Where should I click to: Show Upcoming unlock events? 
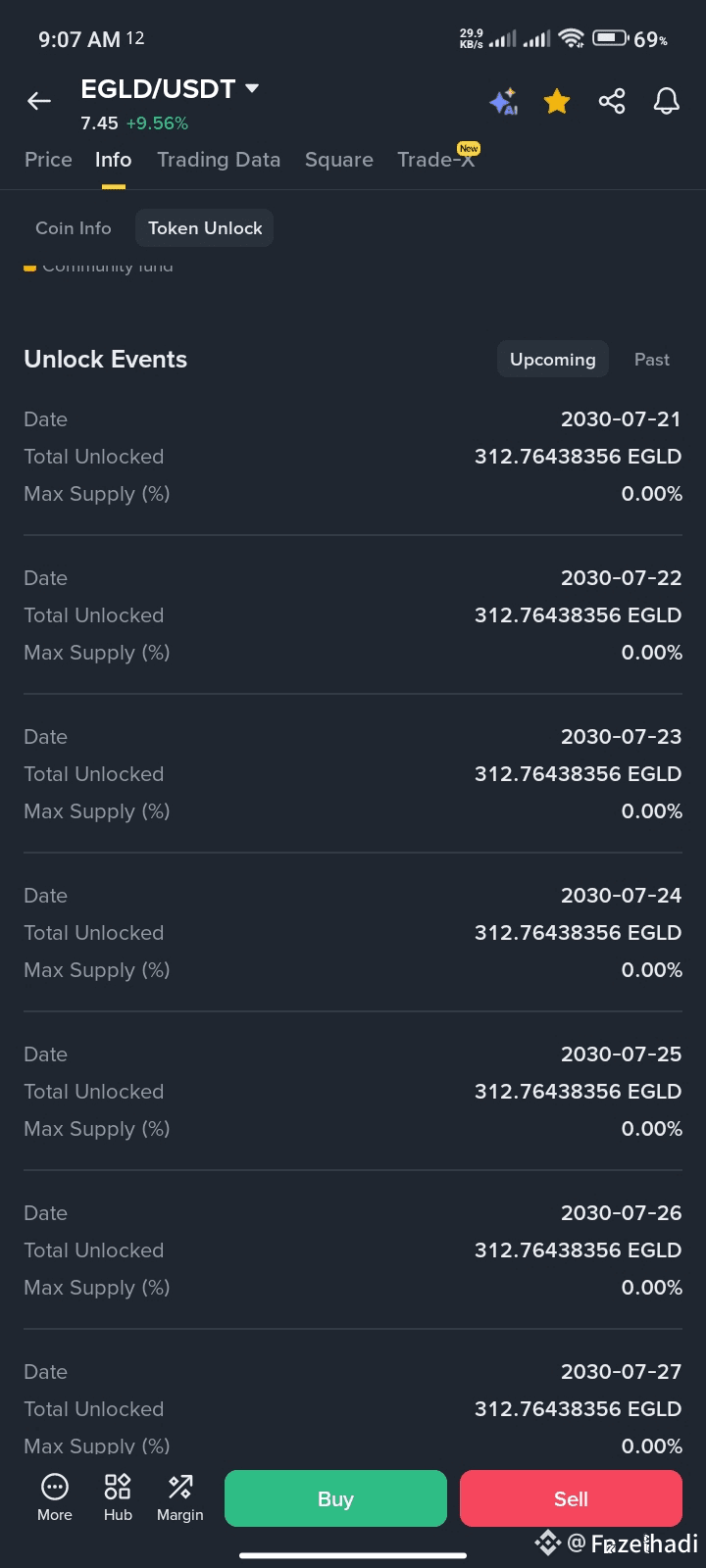(553, 360)
